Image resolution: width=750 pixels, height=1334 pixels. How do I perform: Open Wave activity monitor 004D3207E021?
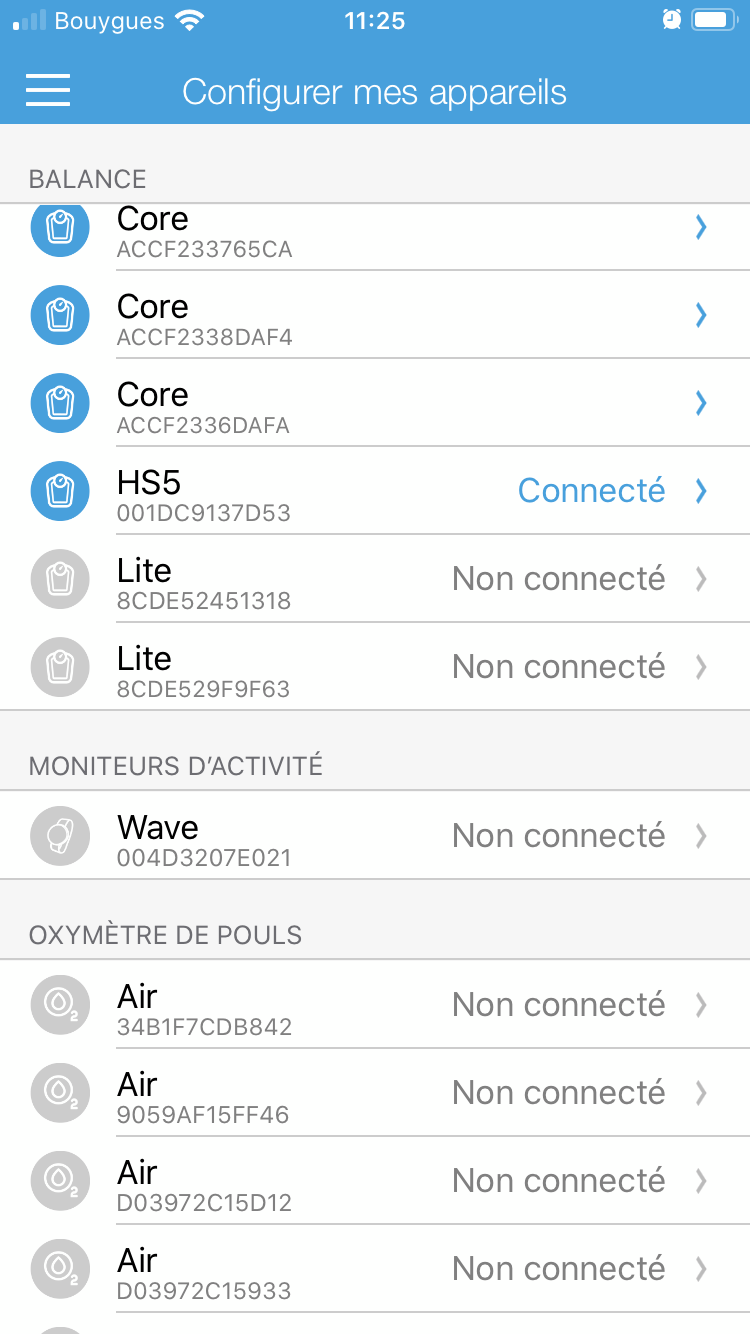tap(375, 835)
